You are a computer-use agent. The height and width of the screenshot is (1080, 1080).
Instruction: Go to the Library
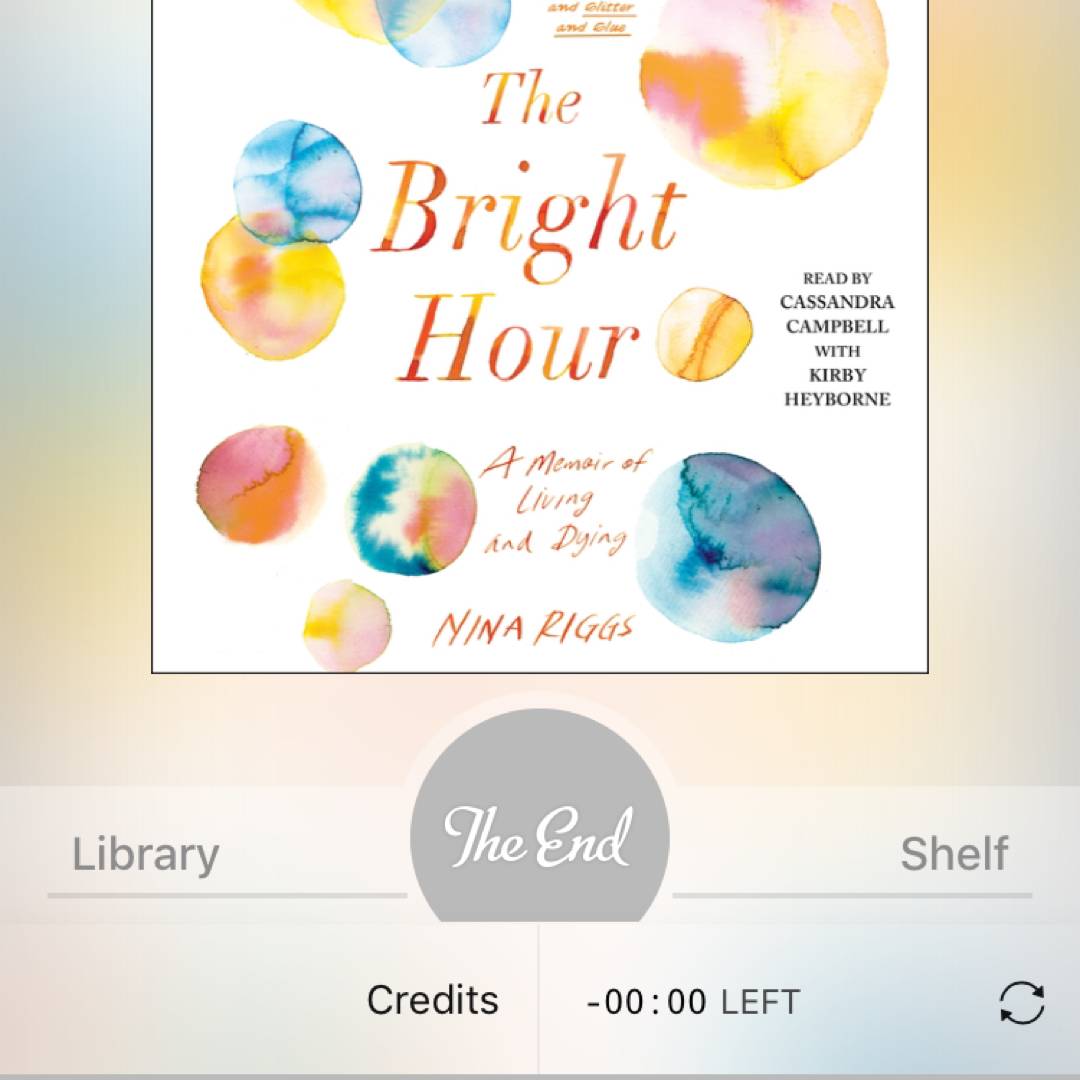pos(146,855)
